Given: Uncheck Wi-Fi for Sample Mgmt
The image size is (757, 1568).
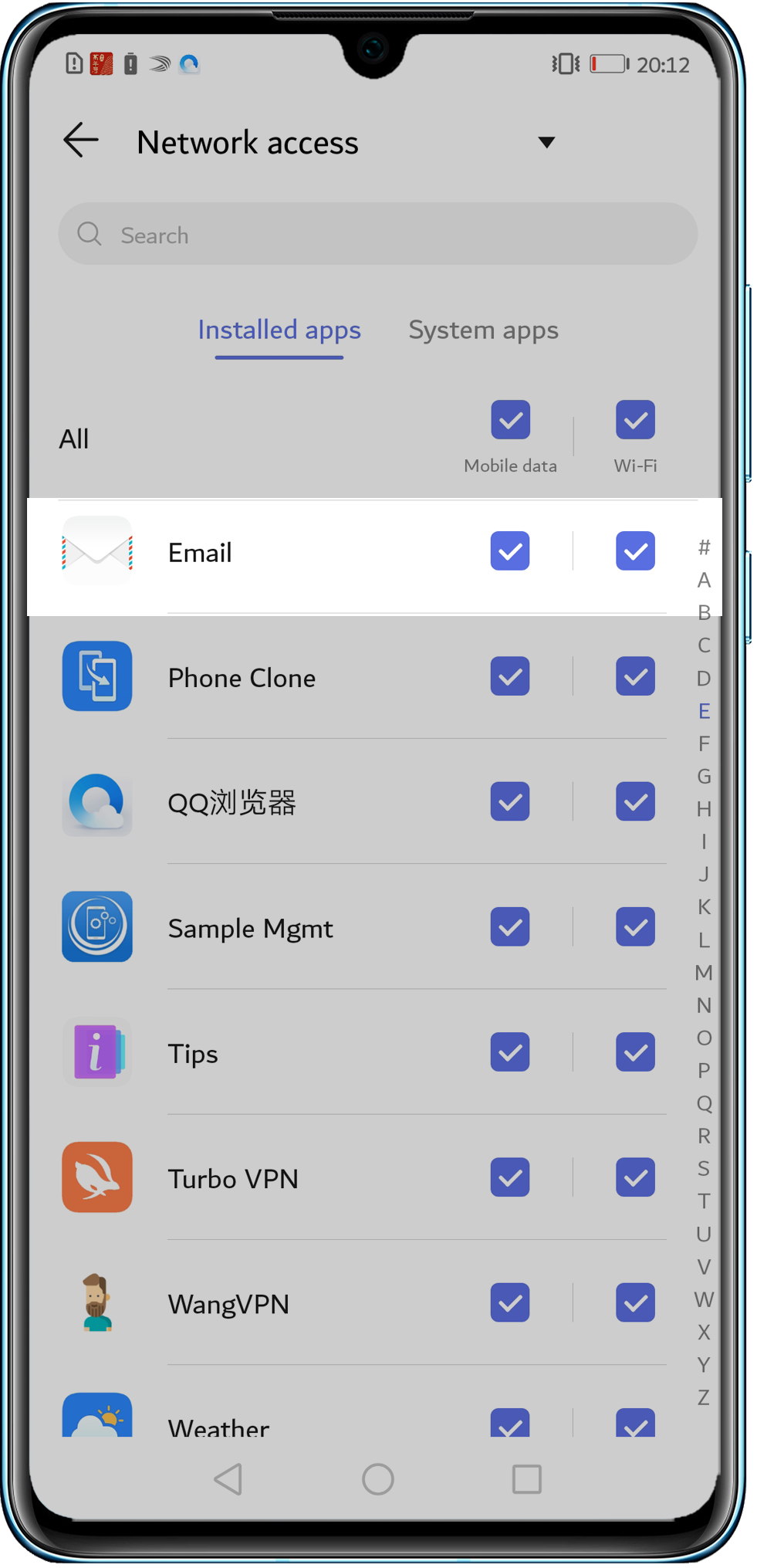Looking at the screenshot, I should [x=635, y=926].
